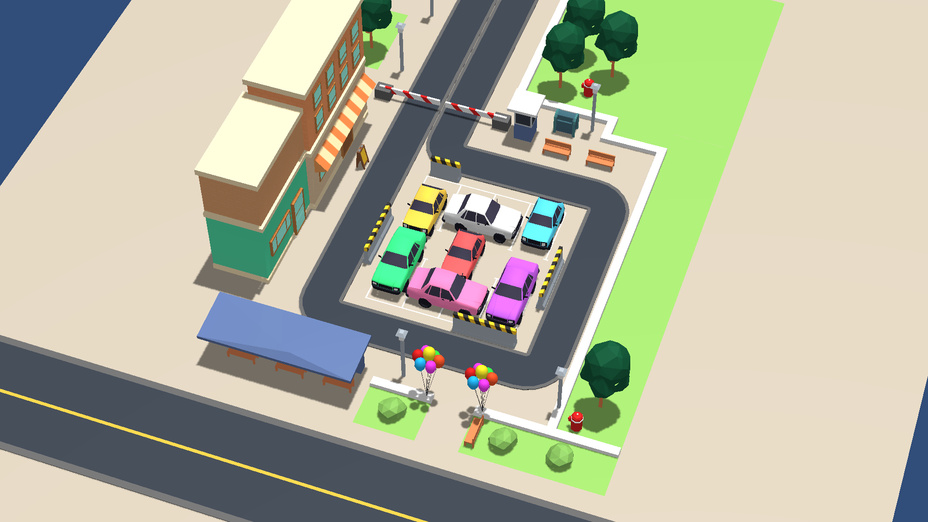Tap the yellow car

[x=426, y=207]
